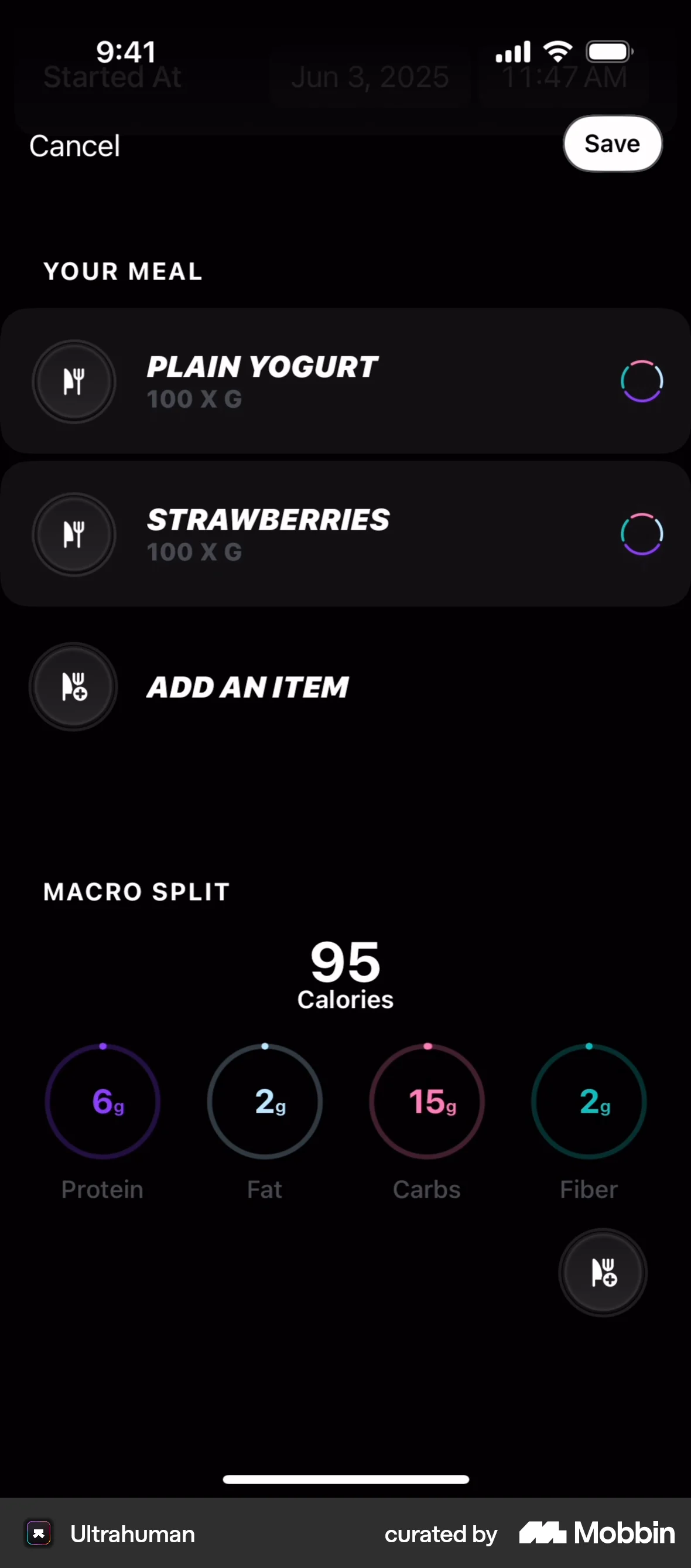The height and width of the screenshot is (1568, 691).
Task: Open the Plain Yogurt item
Action: coord(344,381)
